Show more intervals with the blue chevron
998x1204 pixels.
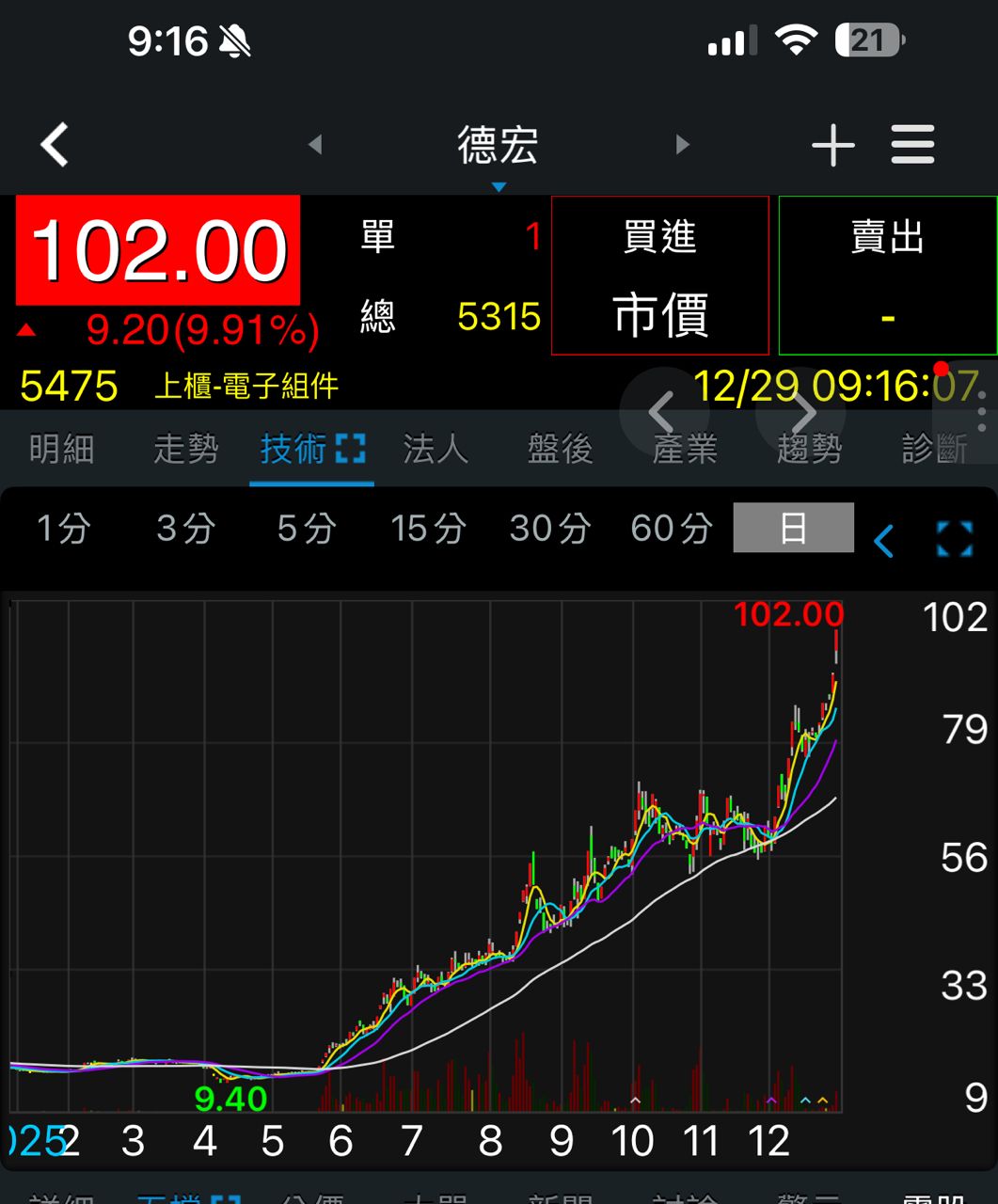[884, 540]
